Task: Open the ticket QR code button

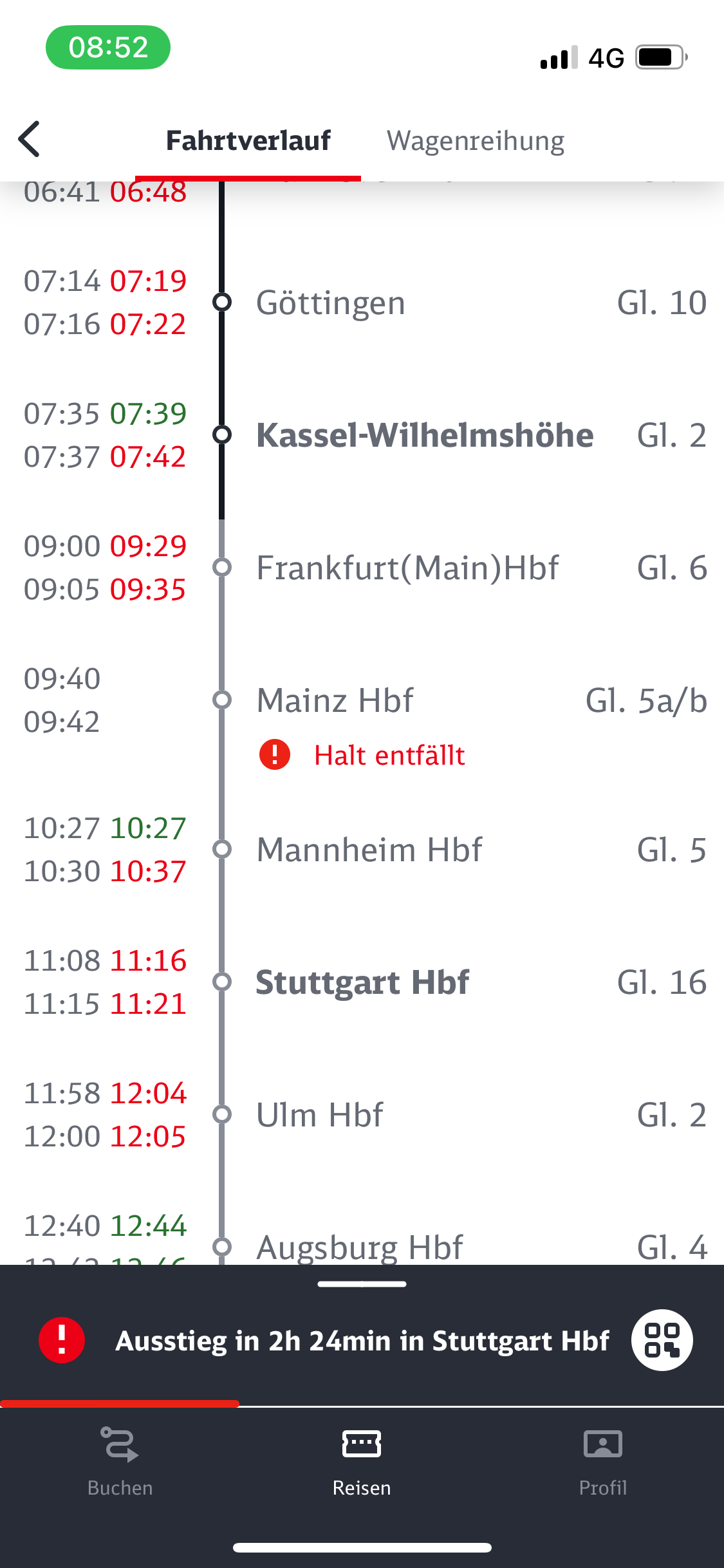Action: click(x=662, y=1340)
